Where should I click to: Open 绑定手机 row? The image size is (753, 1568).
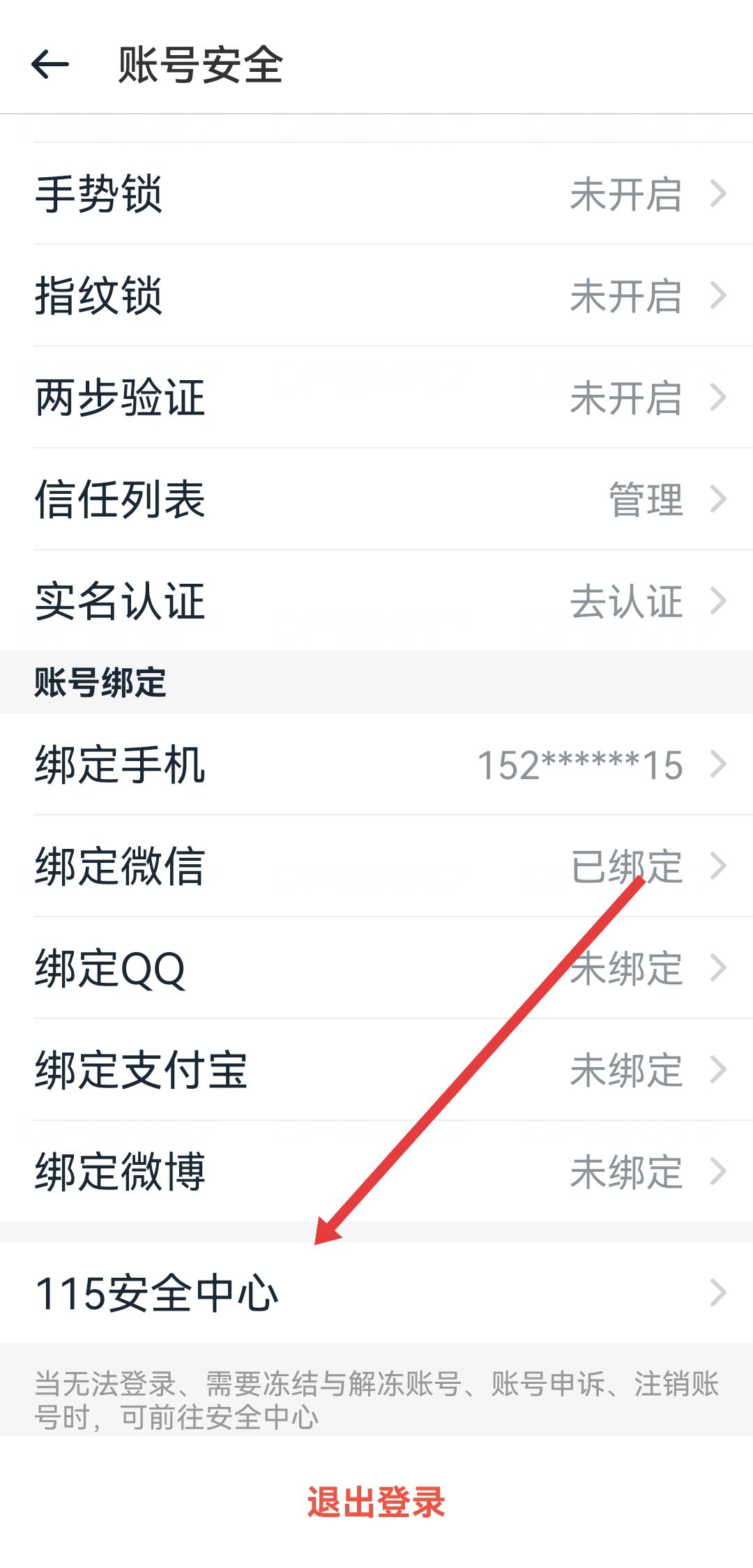[x=376, y=764]
